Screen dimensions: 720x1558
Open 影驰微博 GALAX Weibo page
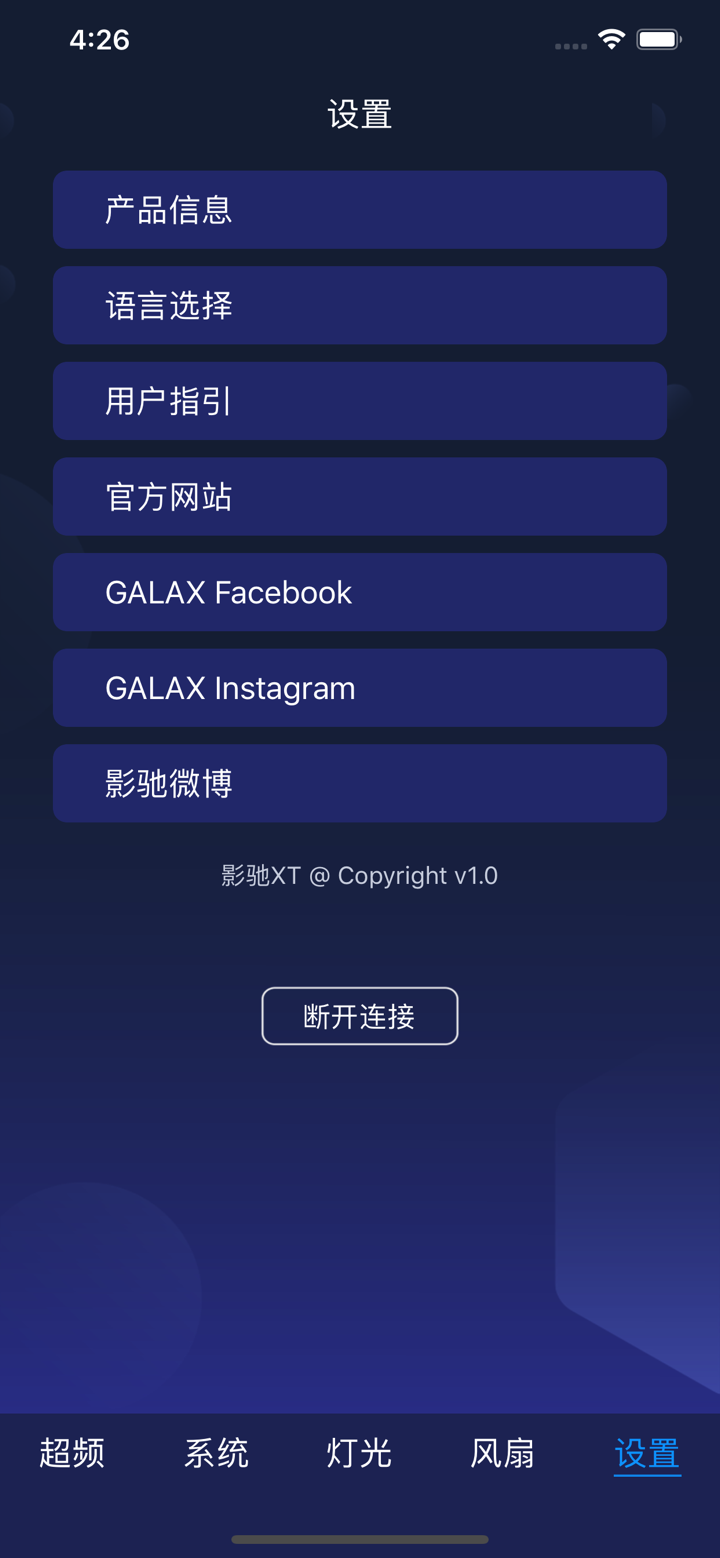(360, 783)
